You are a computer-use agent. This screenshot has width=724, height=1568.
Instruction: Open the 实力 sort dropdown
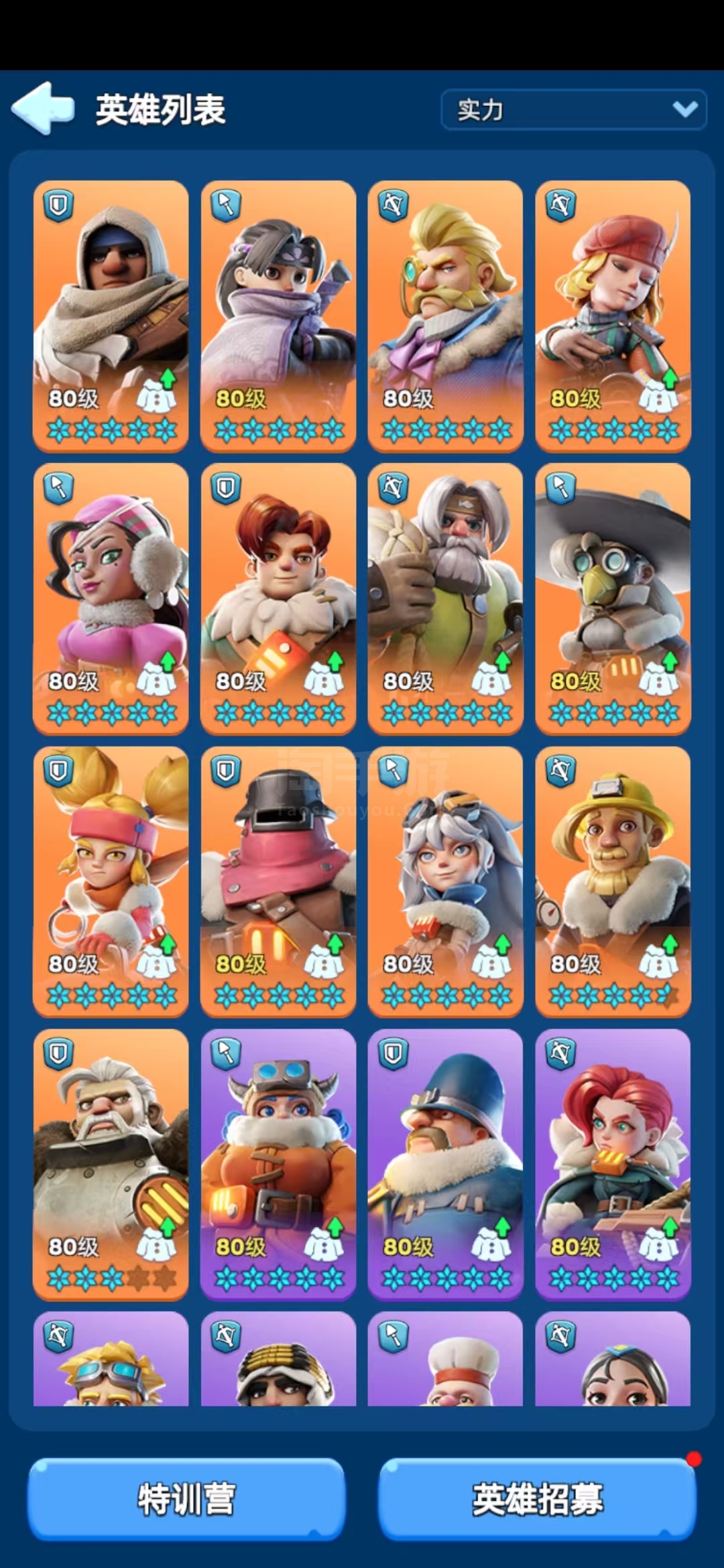tap(573, 109)
